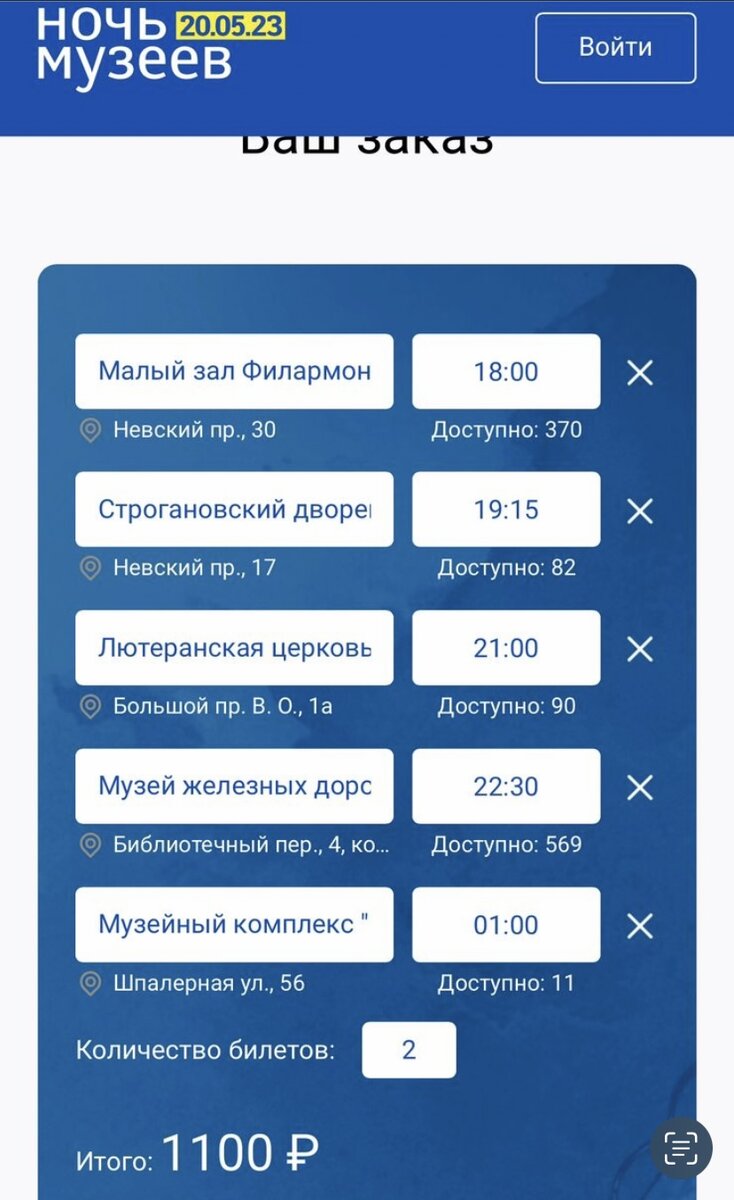Remove the Музей железных дорог booking
This screenshot has height=1200, width=734.
tap(639, 786)
